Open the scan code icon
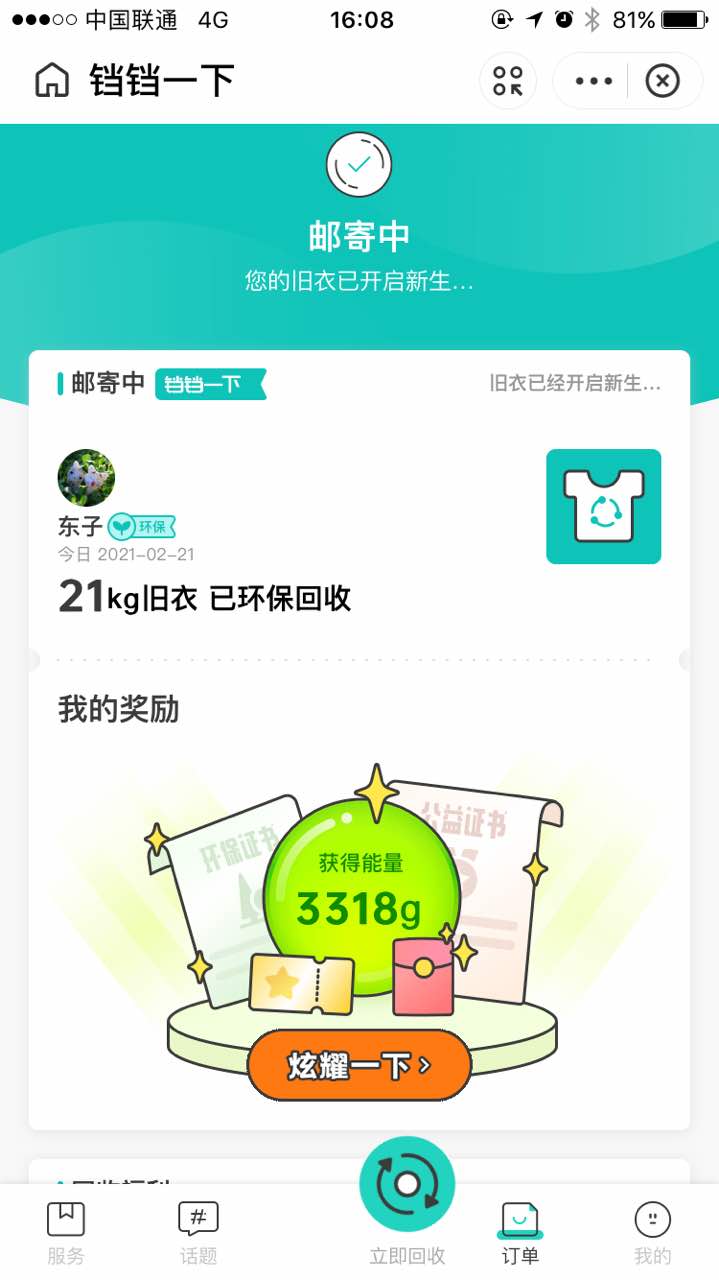 click(x=508, y=81)
